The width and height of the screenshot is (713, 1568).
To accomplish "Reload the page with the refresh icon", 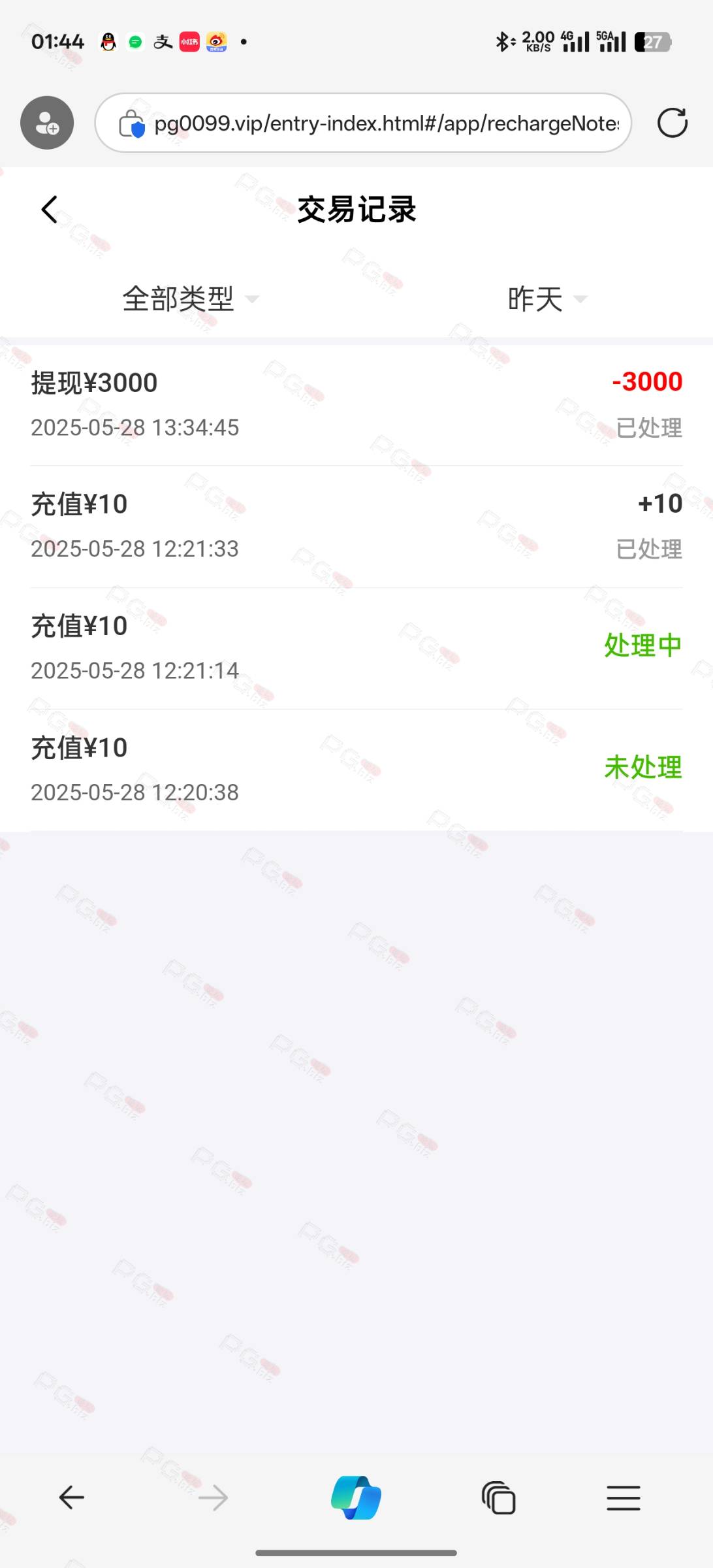I will click(x=672, y=123).
